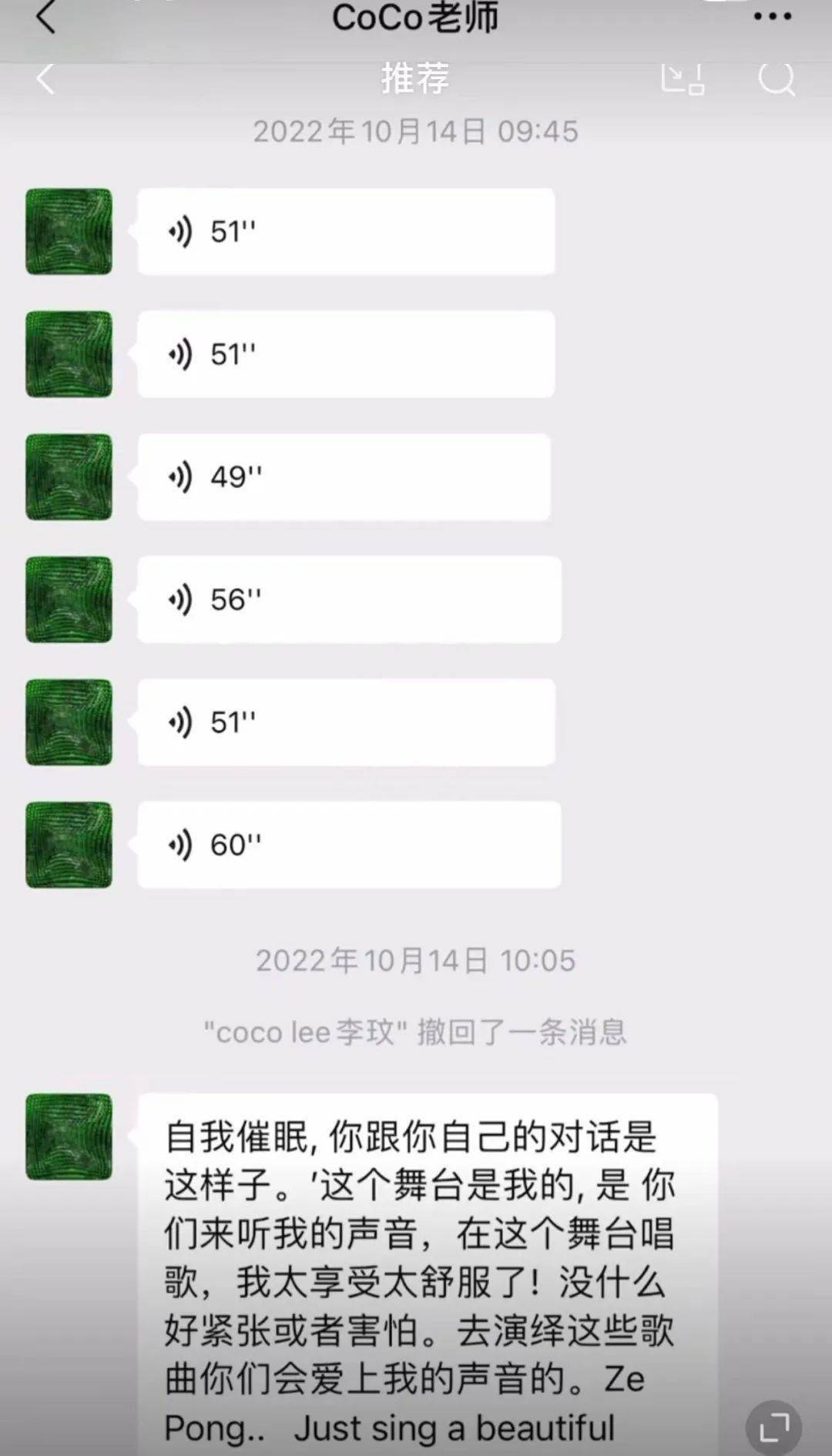
Task: Open the three-dot chat options menu
Action: [x=772, y=17]
